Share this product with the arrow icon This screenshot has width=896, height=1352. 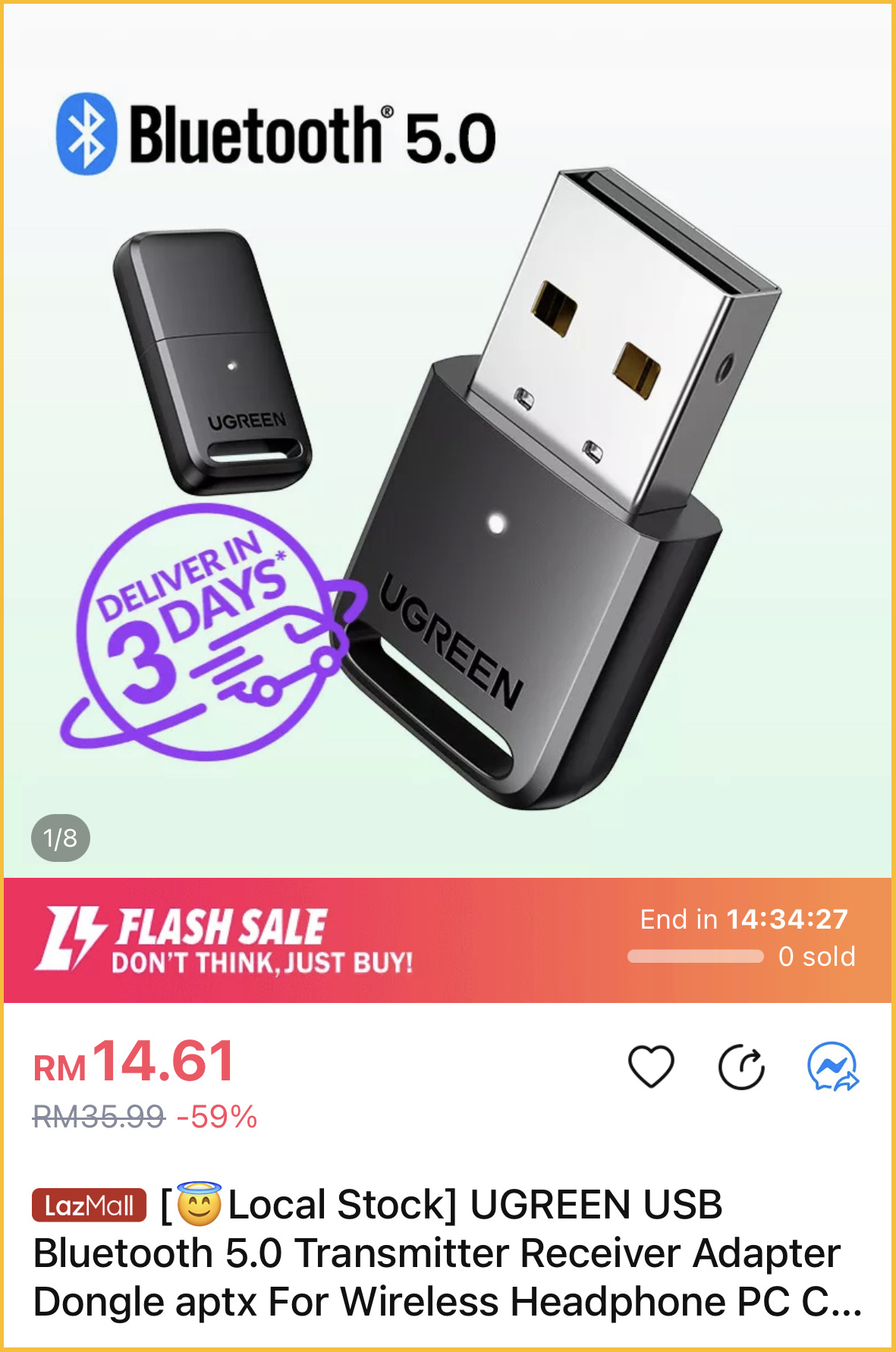(x=741, y=1067)
